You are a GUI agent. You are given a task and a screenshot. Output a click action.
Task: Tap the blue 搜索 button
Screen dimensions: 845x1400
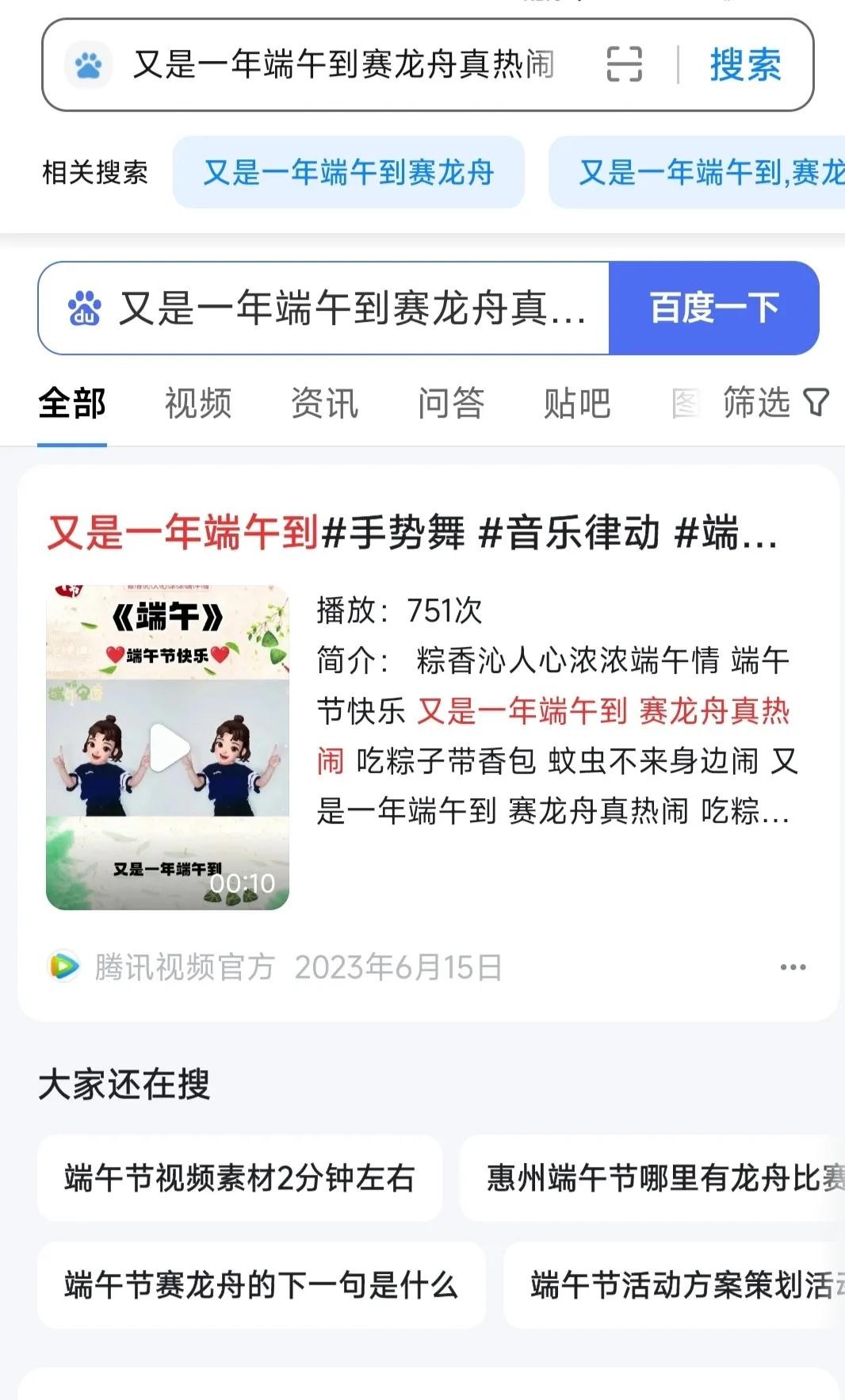point(745,64)
